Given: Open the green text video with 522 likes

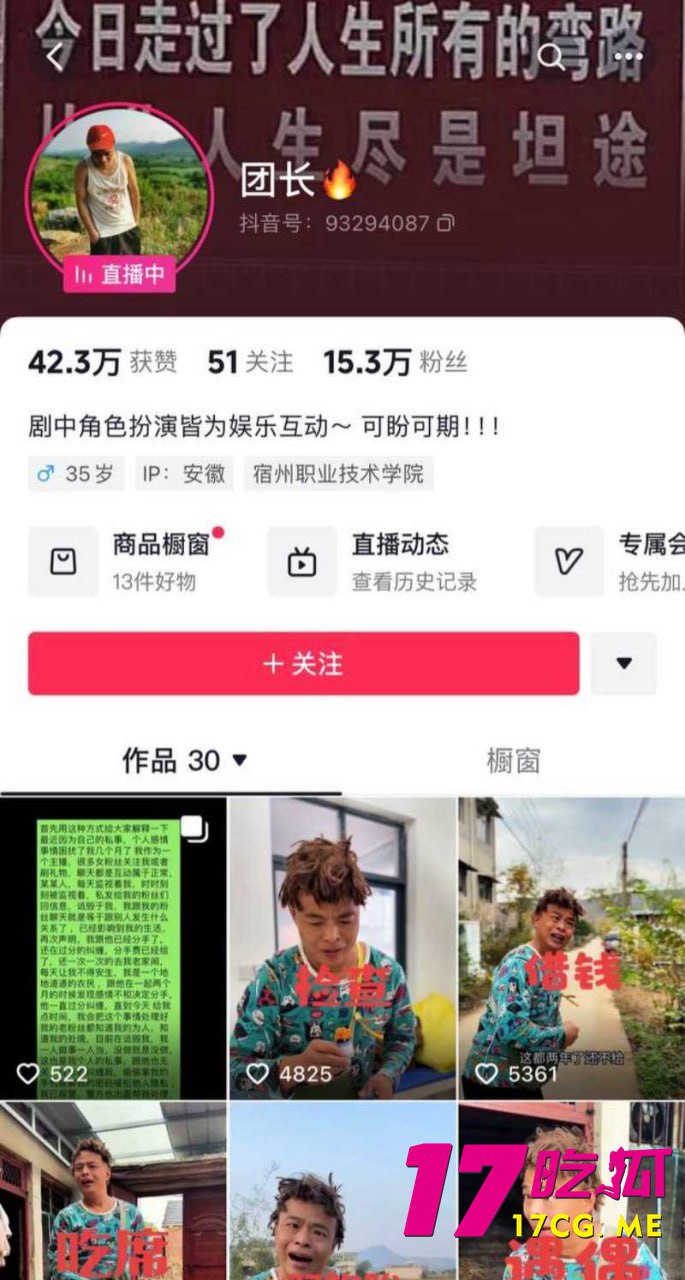Looking at the screenshot, I should pyautogui.click(x=113, y=948).
